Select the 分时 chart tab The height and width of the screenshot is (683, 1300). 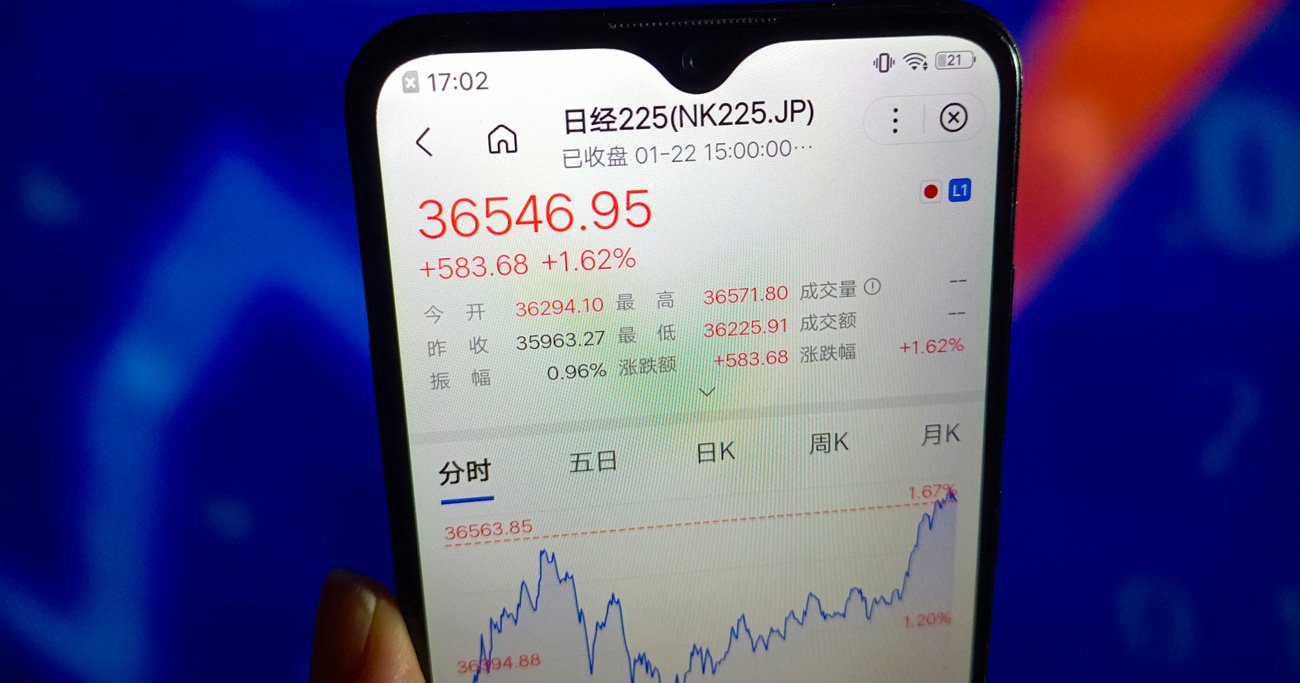coord(465,472)
